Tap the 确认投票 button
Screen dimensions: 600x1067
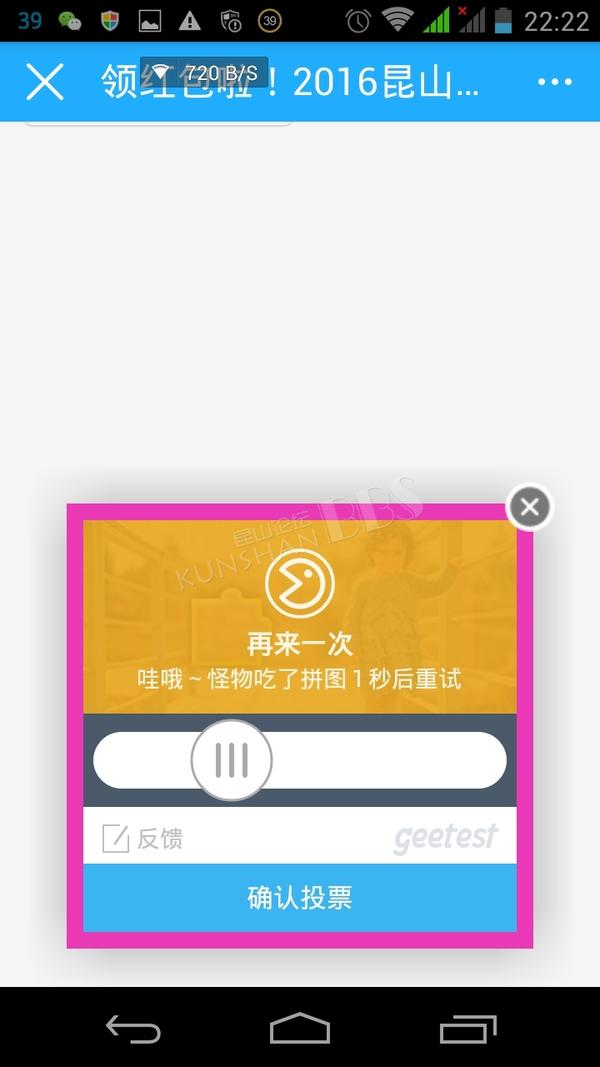coord(299,898)
